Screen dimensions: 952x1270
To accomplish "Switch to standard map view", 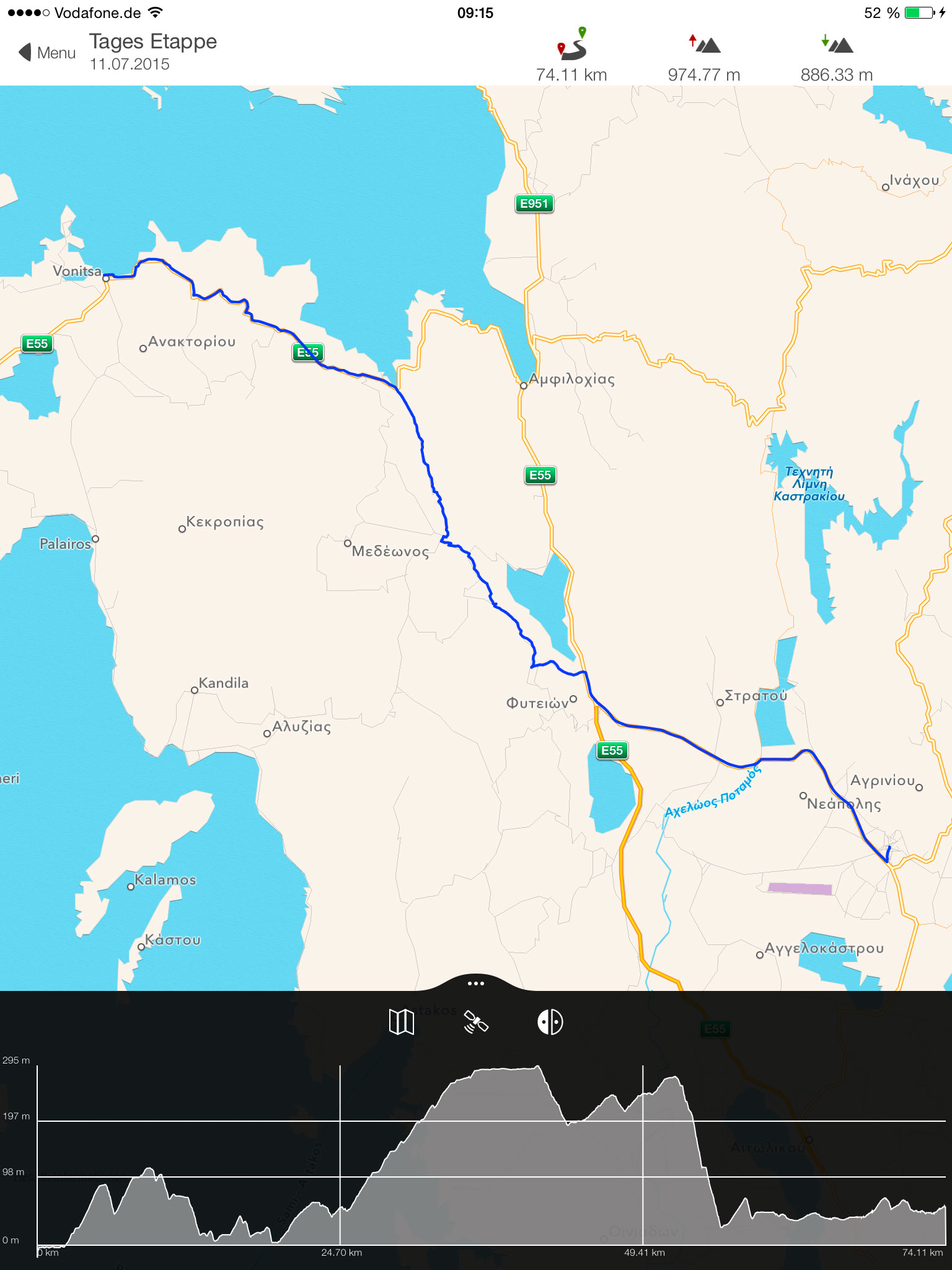I will coord(401,1021).
